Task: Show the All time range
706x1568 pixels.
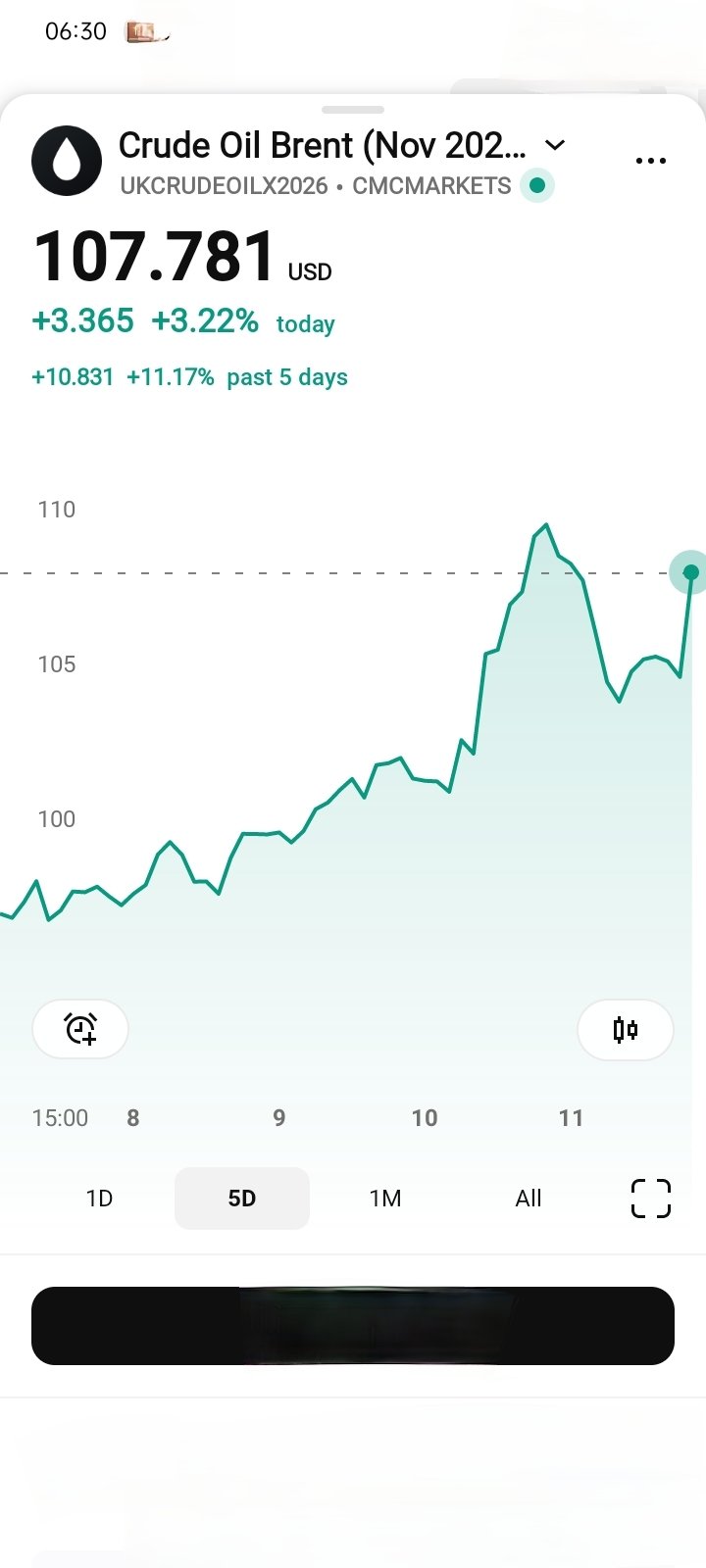Action: point(529,1199)
